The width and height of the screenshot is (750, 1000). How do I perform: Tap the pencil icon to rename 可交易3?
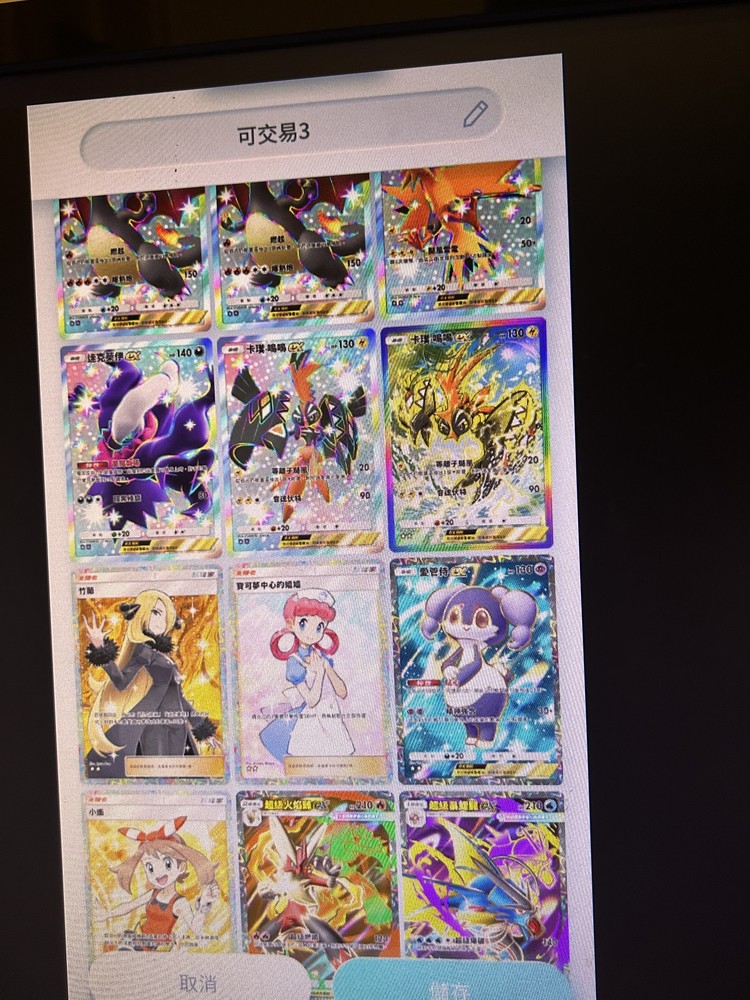tap(475, 114)
